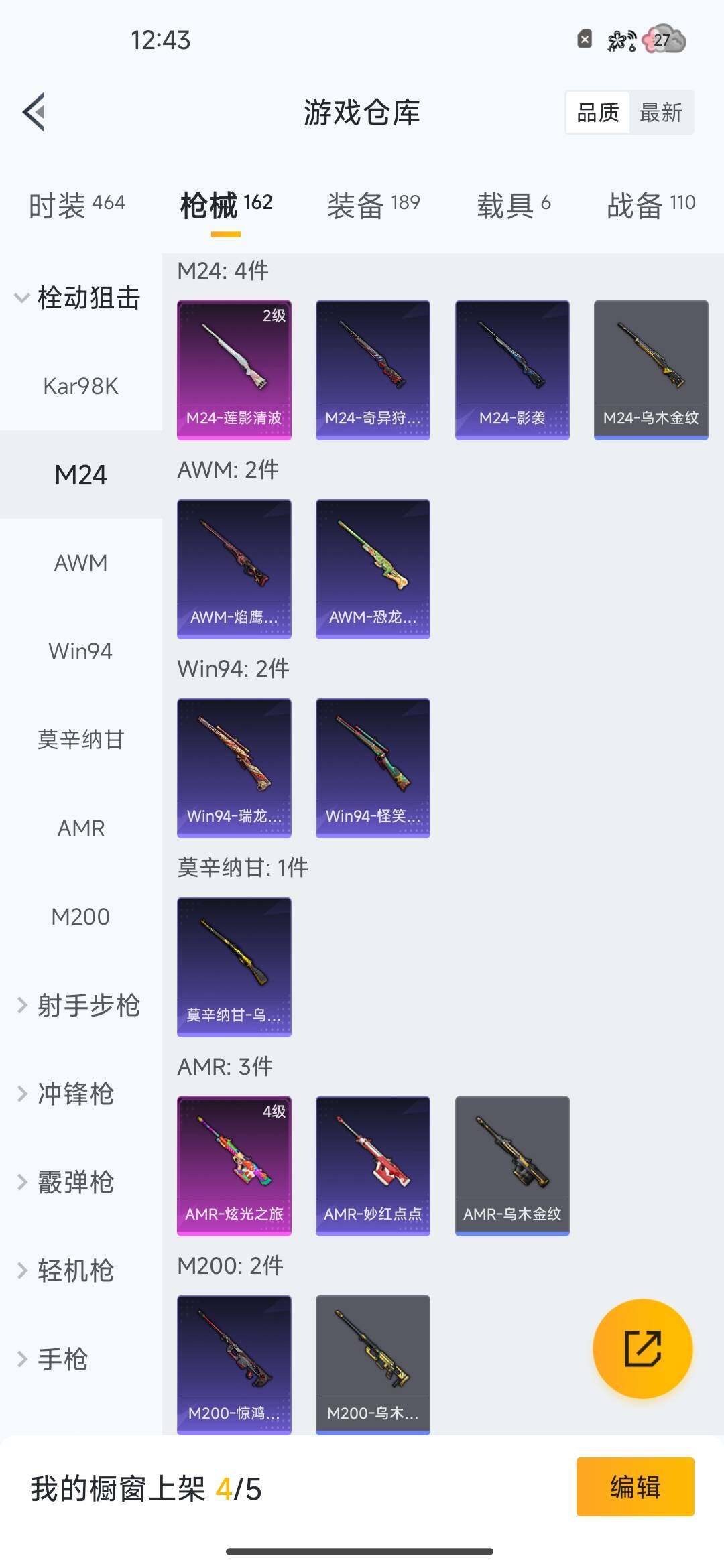This screenshot has height=1568, width=724.
Task: Collapse the 栓动狙击 category
Action: [79, 298]
